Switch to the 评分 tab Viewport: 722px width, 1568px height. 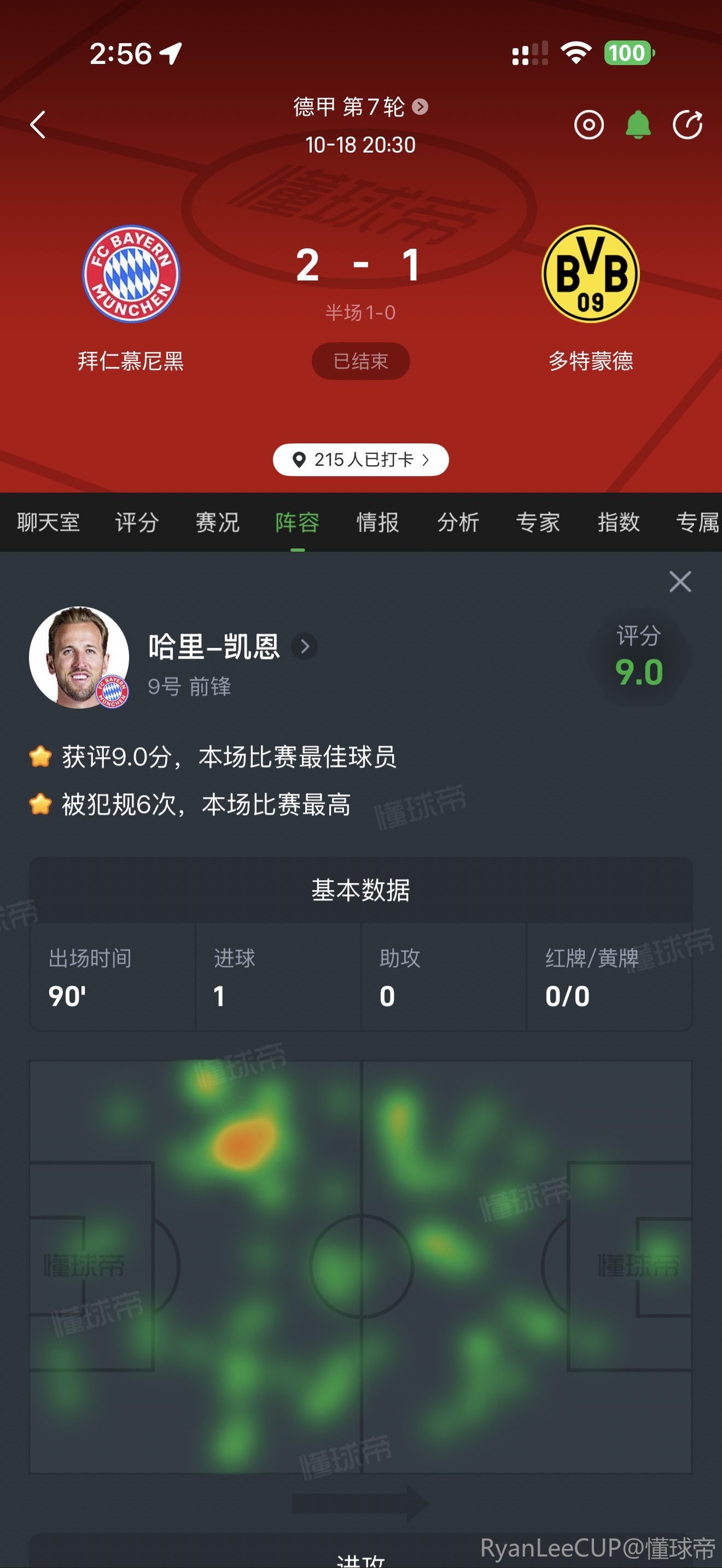coord(137,522)
